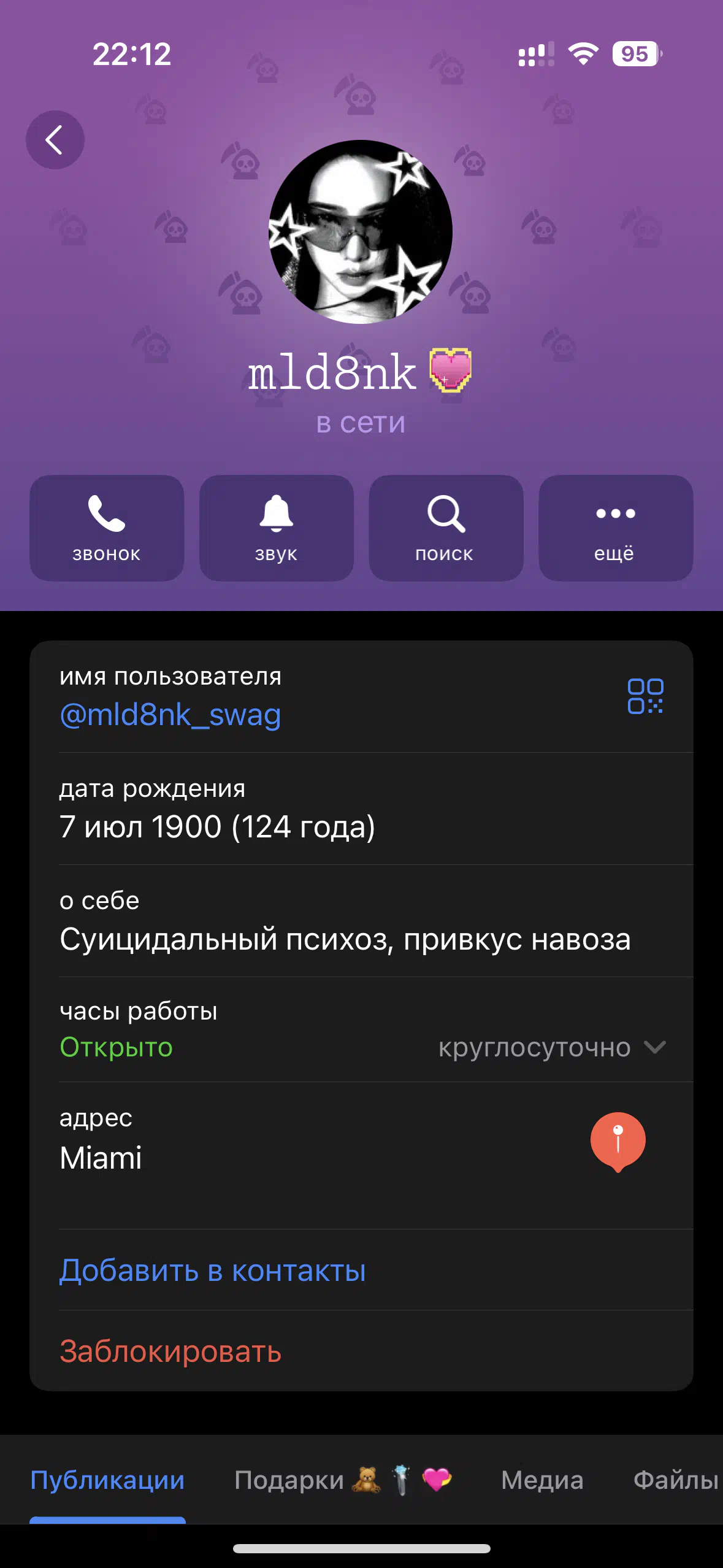Viewport: 723px width, 1568px height.
Task: Go back using the arrow button
Action: 55,140
